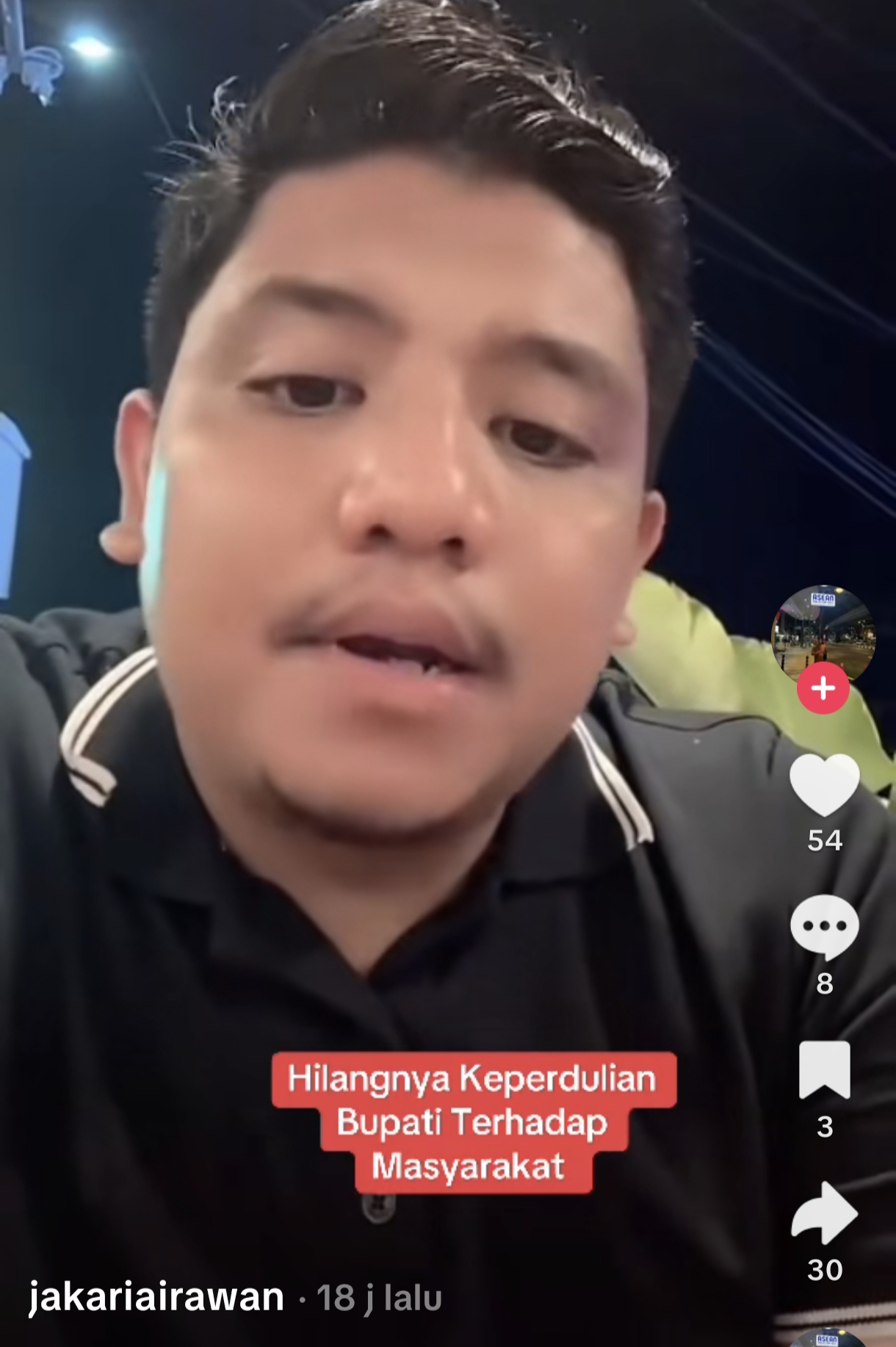Screen dimensions: 896x1347
Task: Share this video via the arrow icon
Action: tap(824, 1213)
